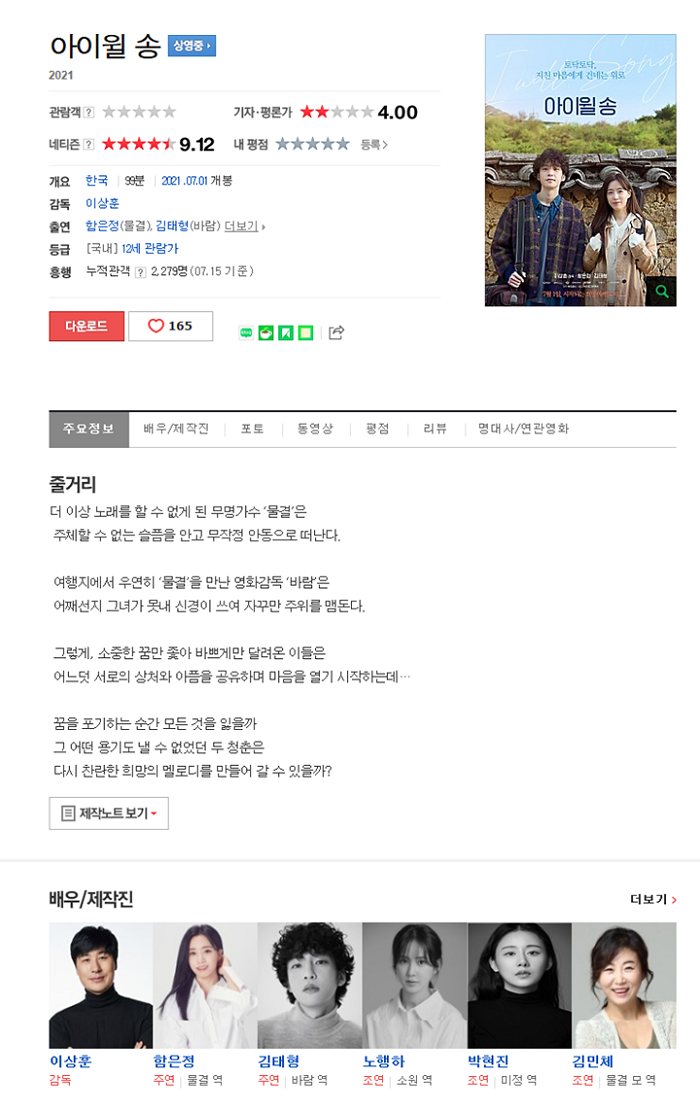
Task: Show more cast with 더보기 beside 출연
Action: click(244, 226)
